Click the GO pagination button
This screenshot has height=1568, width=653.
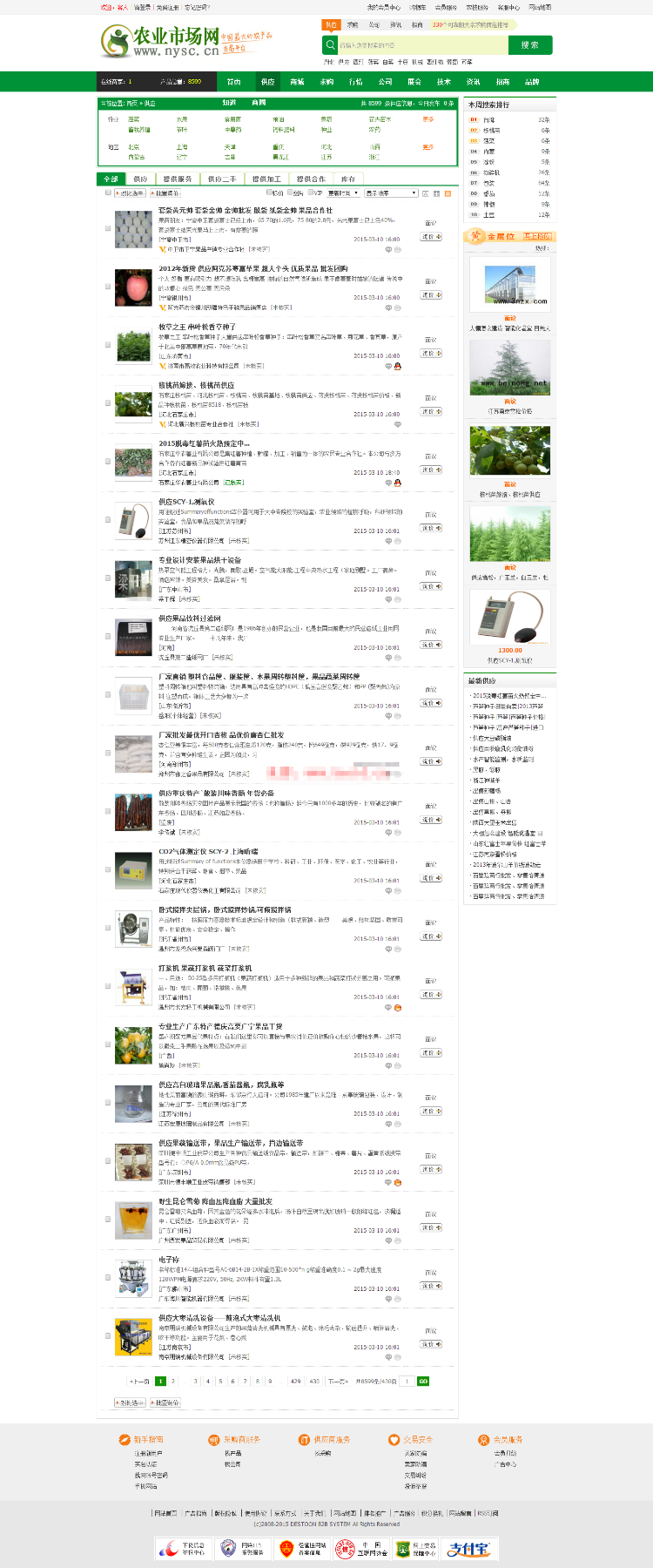pyautogui.click(x=424, y=1381)
